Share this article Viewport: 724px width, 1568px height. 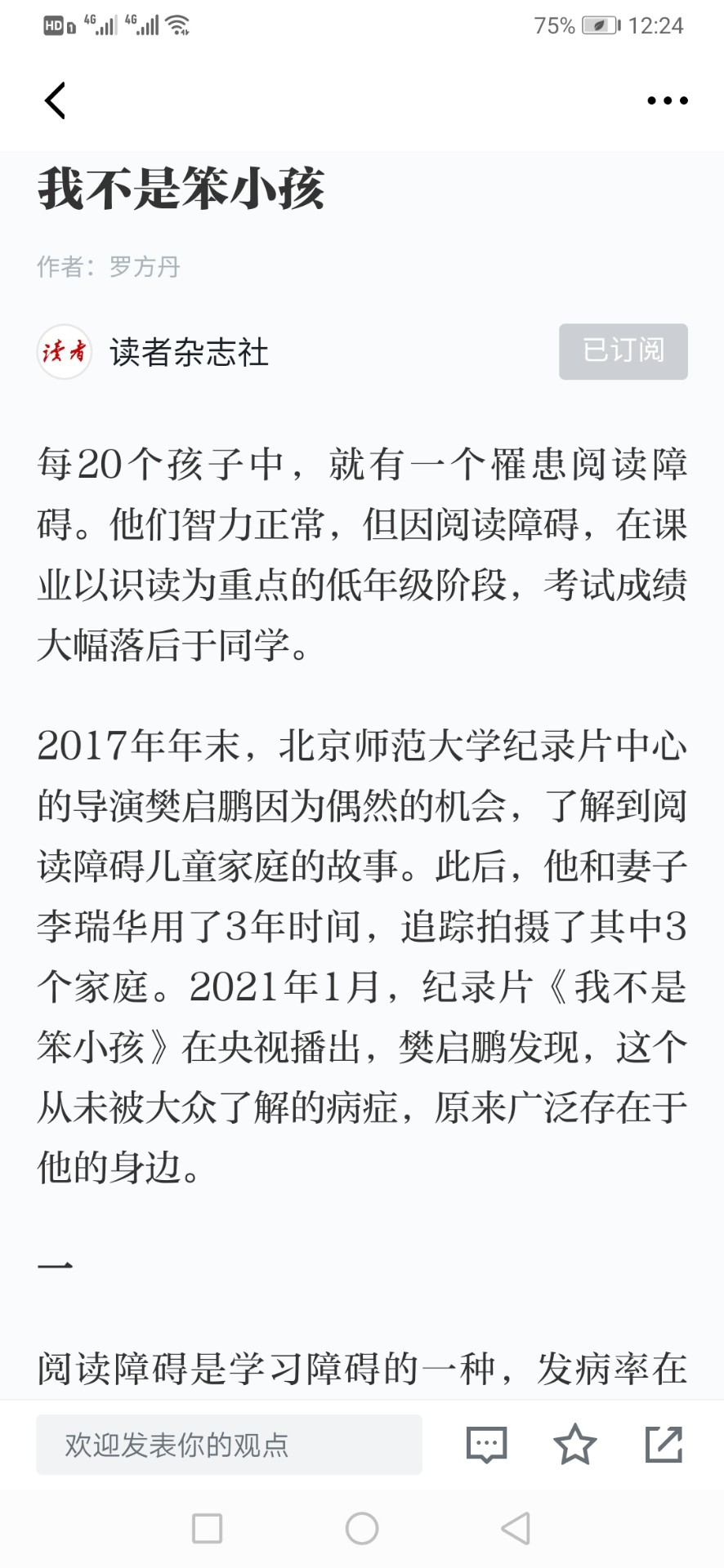point(664,1444)
